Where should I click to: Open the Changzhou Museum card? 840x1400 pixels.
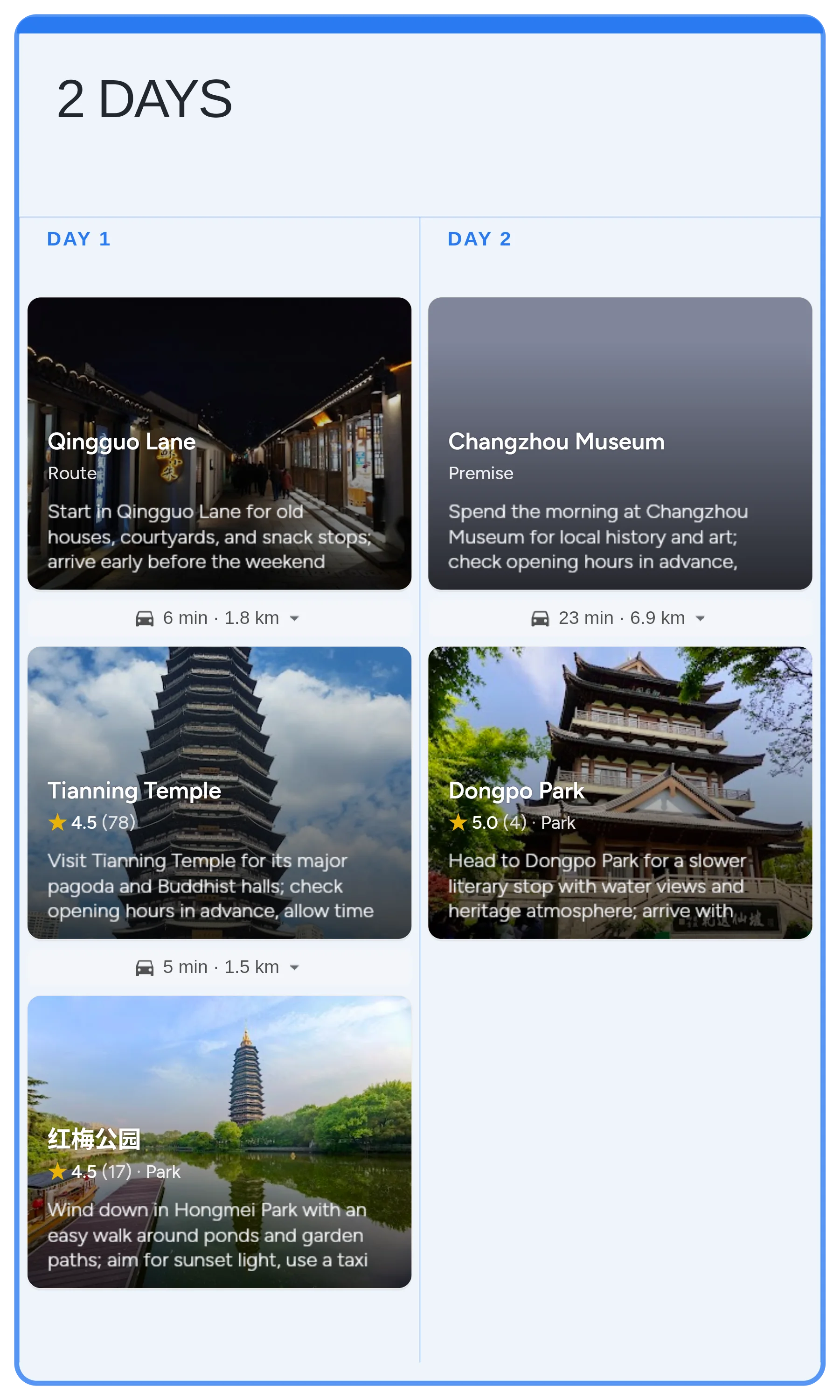619,443
